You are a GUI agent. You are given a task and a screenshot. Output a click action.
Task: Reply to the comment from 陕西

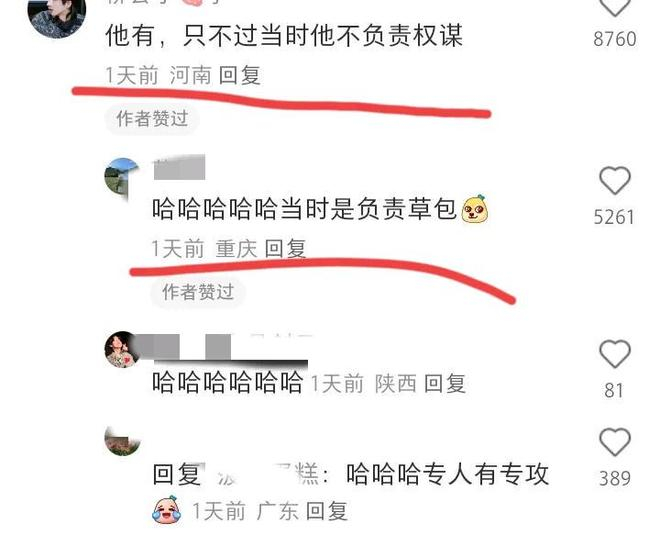(x=445, y=383)
